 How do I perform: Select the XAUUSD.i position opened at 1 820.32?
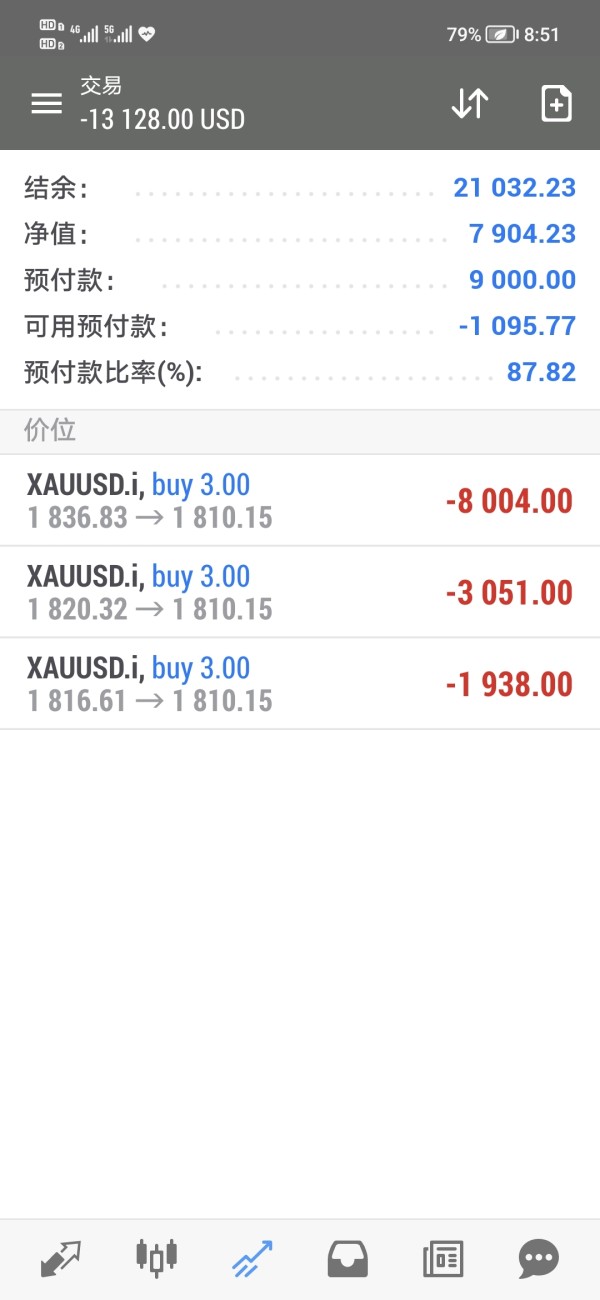pyautogui.click(x=300, y=592)
